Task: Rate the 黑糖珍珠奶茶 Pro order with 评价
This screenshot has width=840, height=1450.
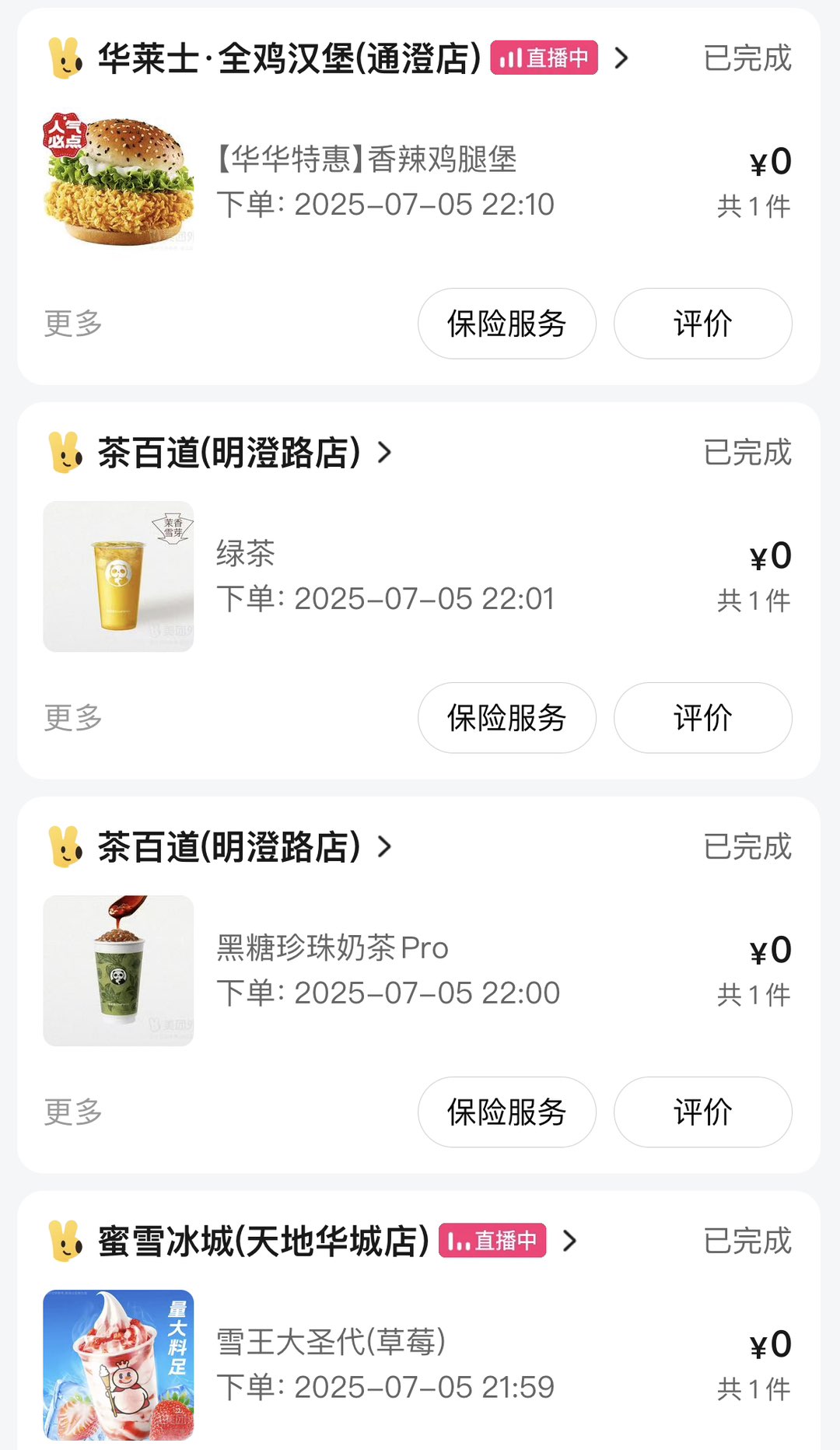Action: click(702, 1112)
